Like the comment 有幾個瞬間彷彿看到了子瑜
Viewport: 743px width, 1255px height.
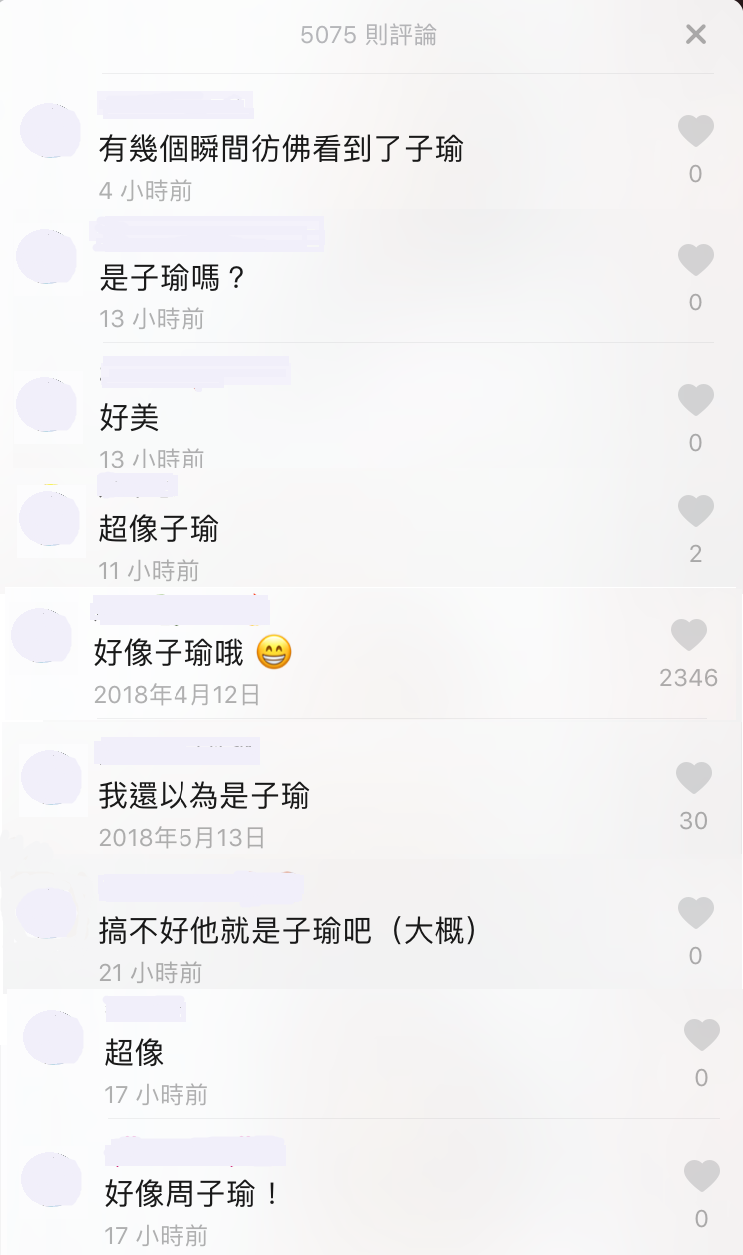pyautogui.click(x=696, y=131)
